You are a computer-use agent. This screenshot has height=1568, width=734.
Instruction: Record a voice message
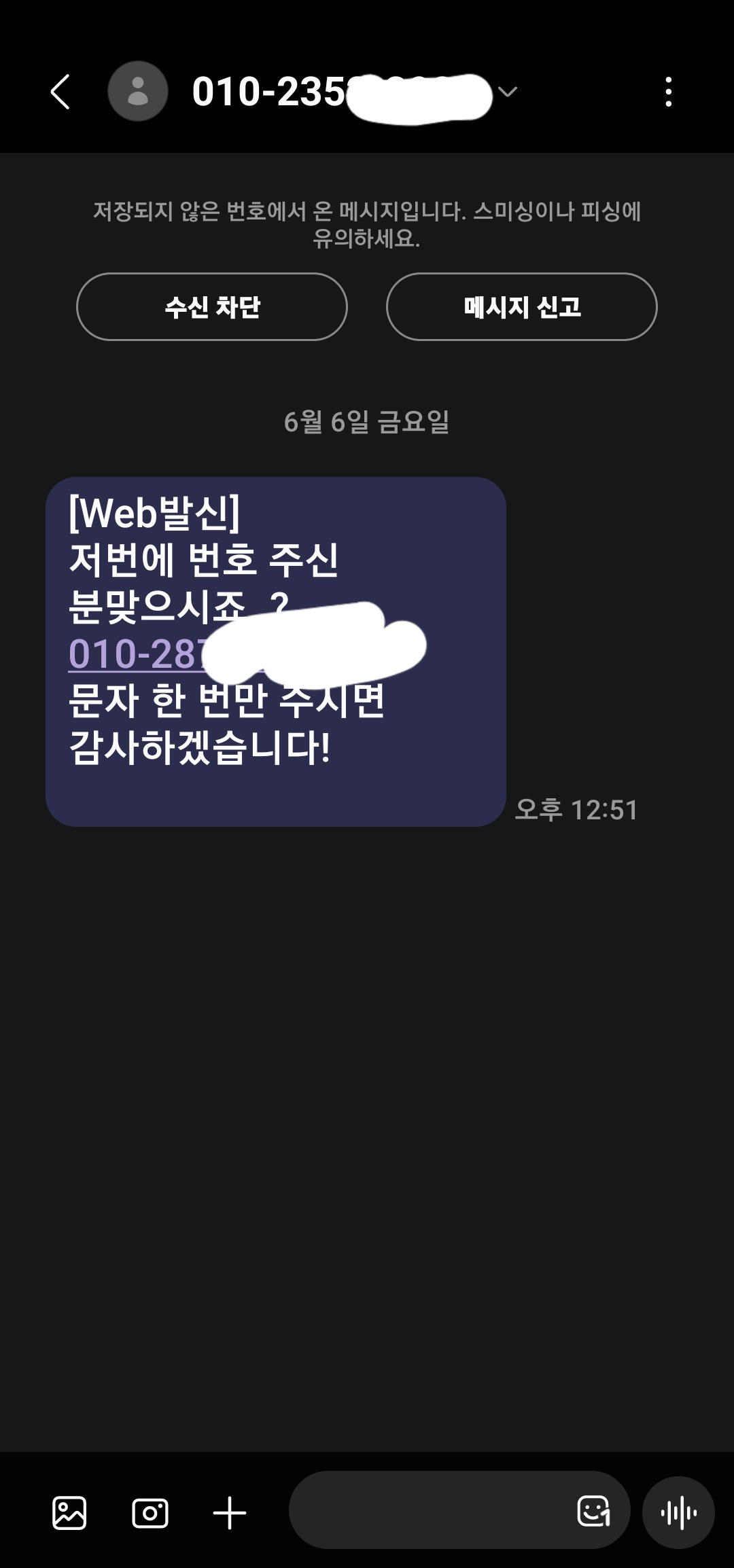[678, 1513]
